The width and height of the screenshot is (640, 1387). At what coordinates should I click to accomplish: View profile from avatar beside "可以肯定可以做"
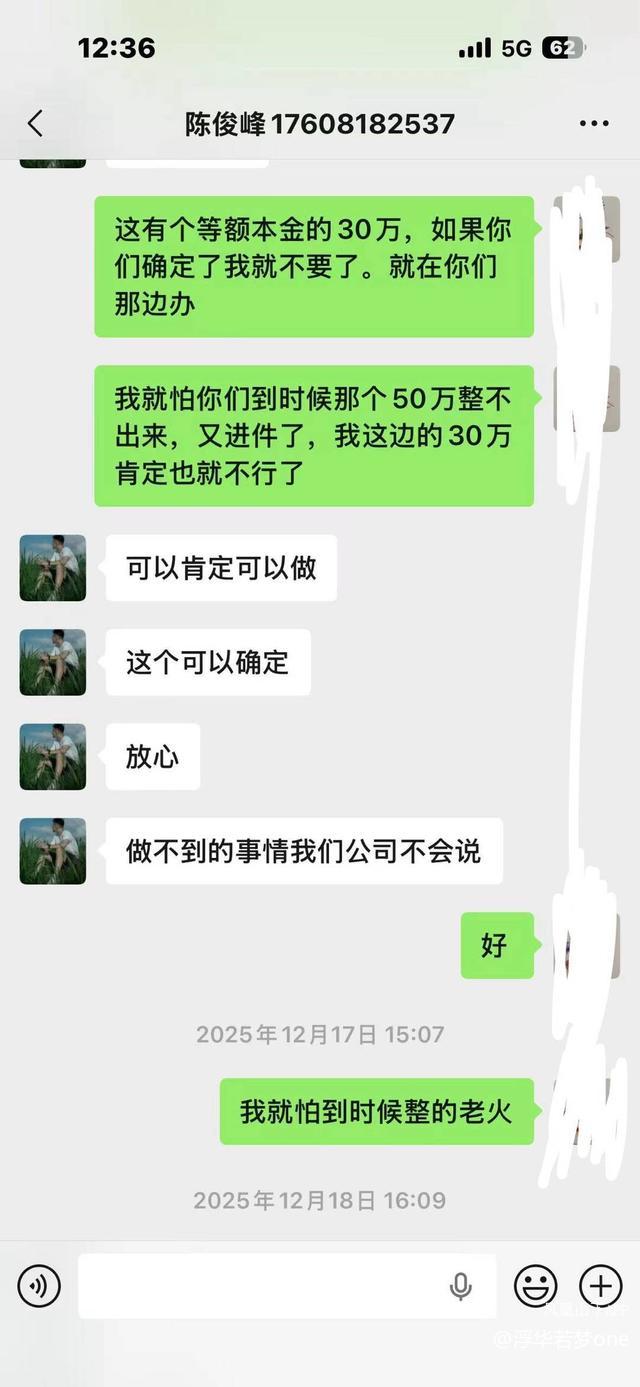[x=53, y=568]
